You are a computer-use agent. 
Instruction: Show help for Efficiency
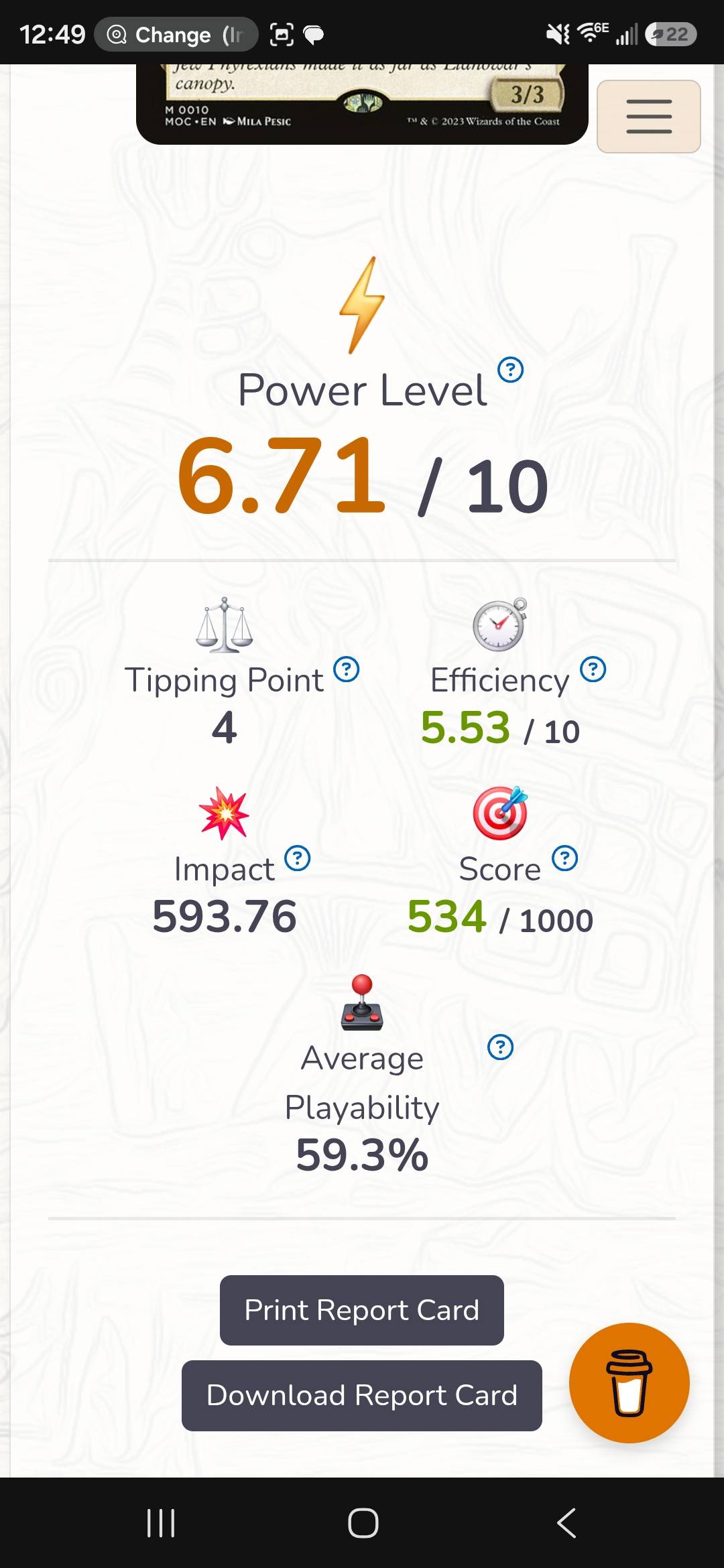click(593, 669)
